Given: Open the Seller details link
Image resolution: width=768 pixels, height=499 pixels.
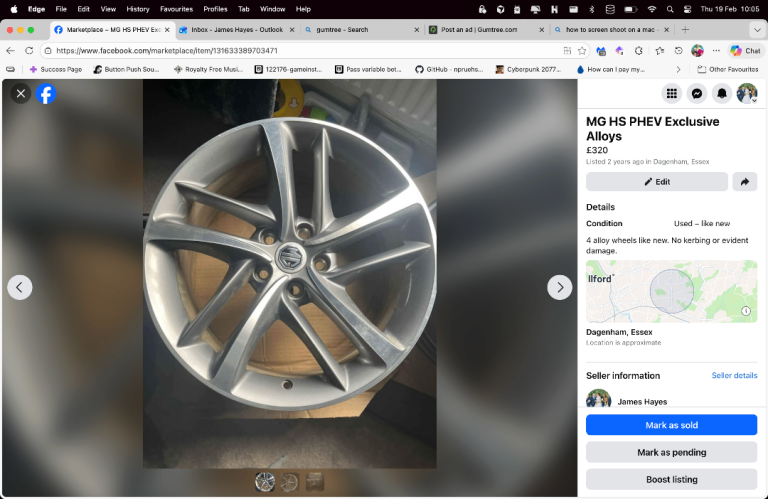Looking at the screenshot, I should 734,376.
